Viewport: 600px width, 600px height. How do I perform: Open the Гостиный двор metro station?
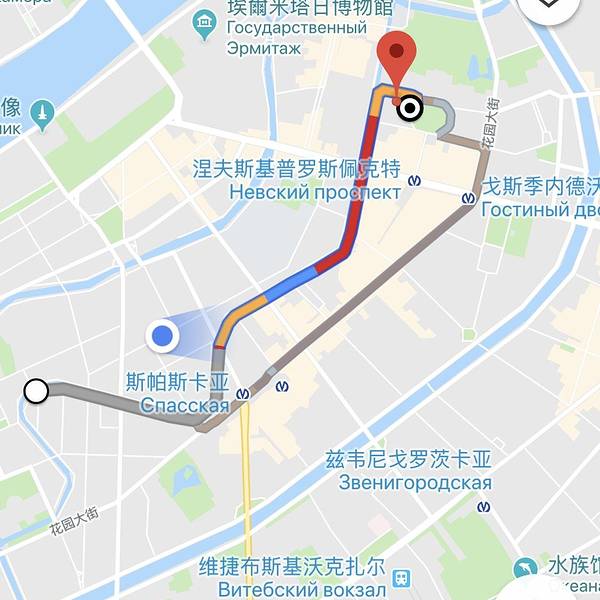point(470,198)
